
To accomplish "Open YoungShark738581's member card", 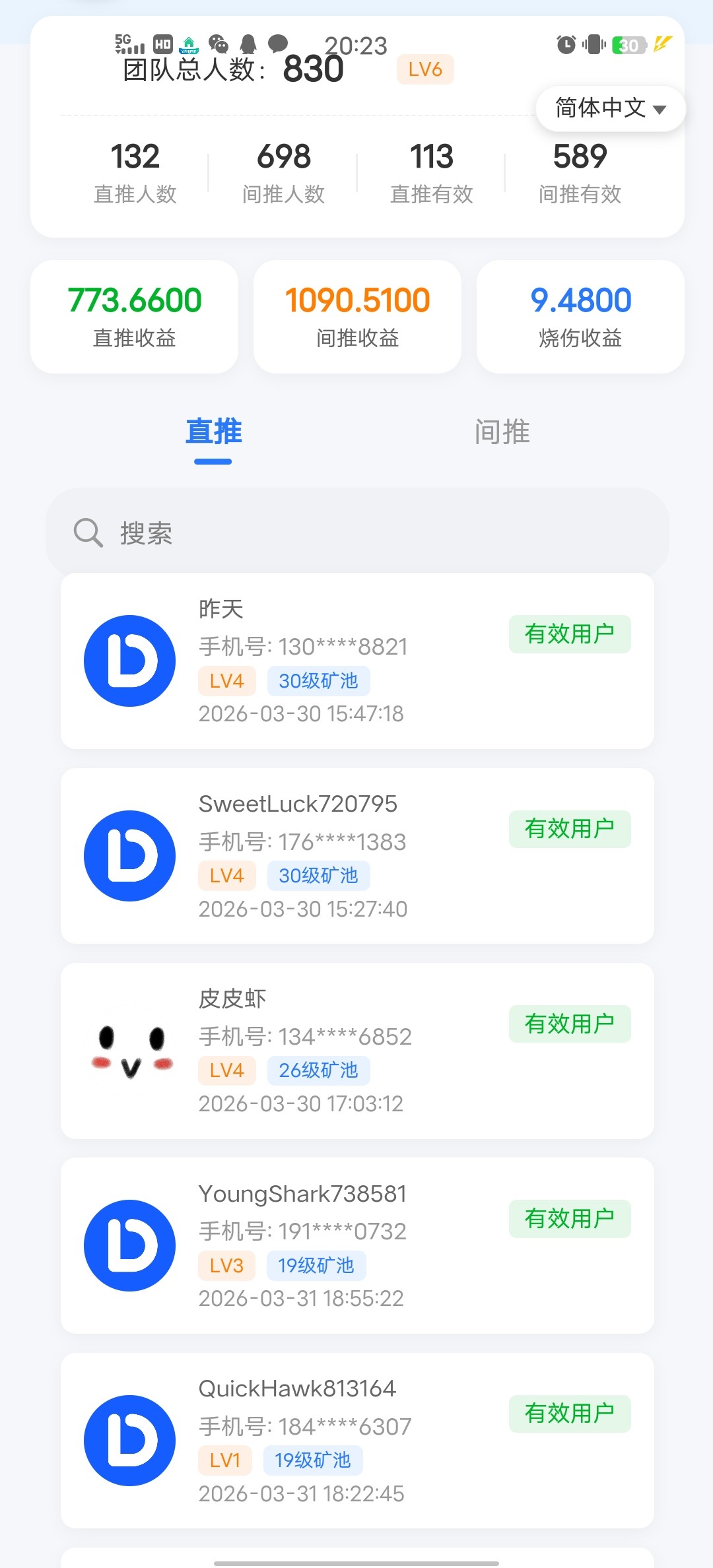I will tap(356, 1245).
